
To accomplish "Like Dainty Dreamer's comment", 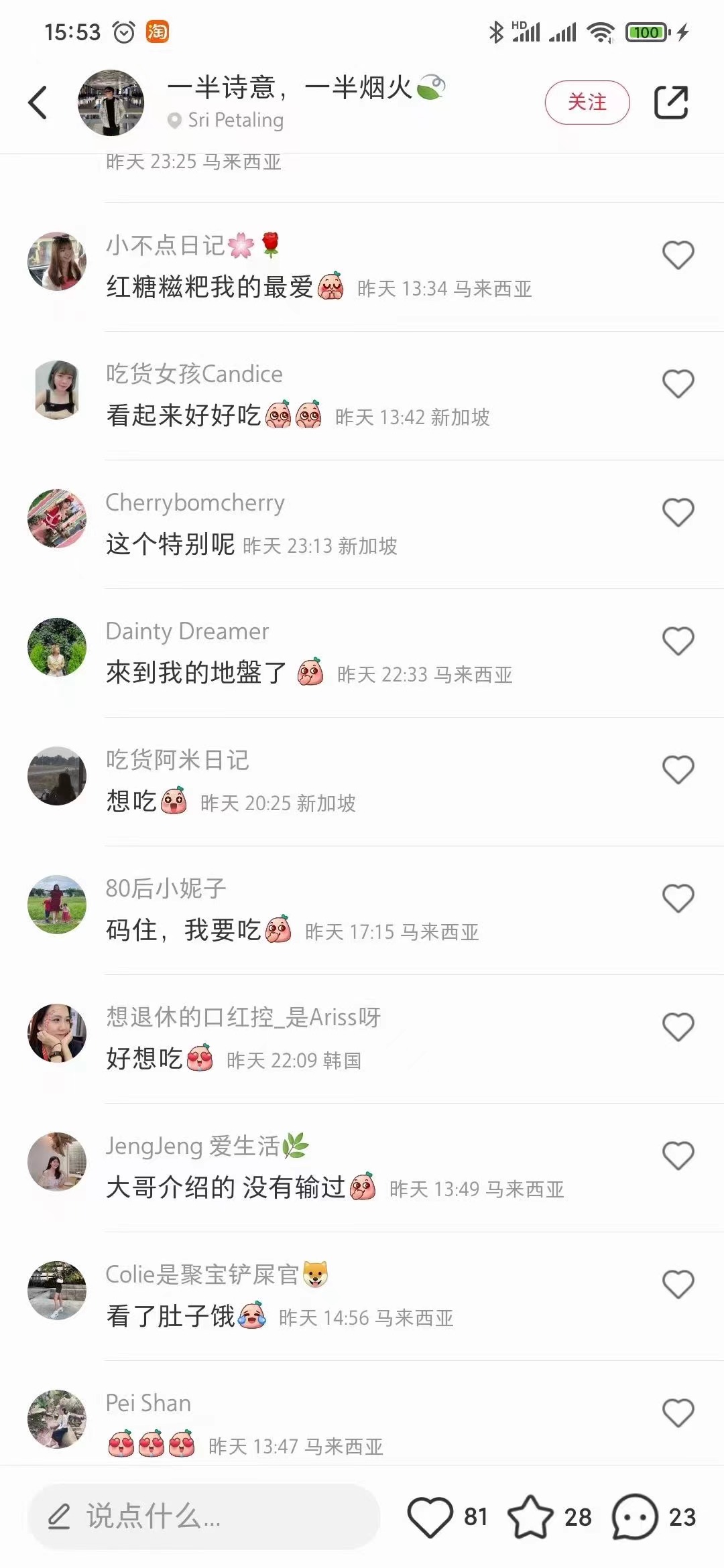I will click(678, 641).
